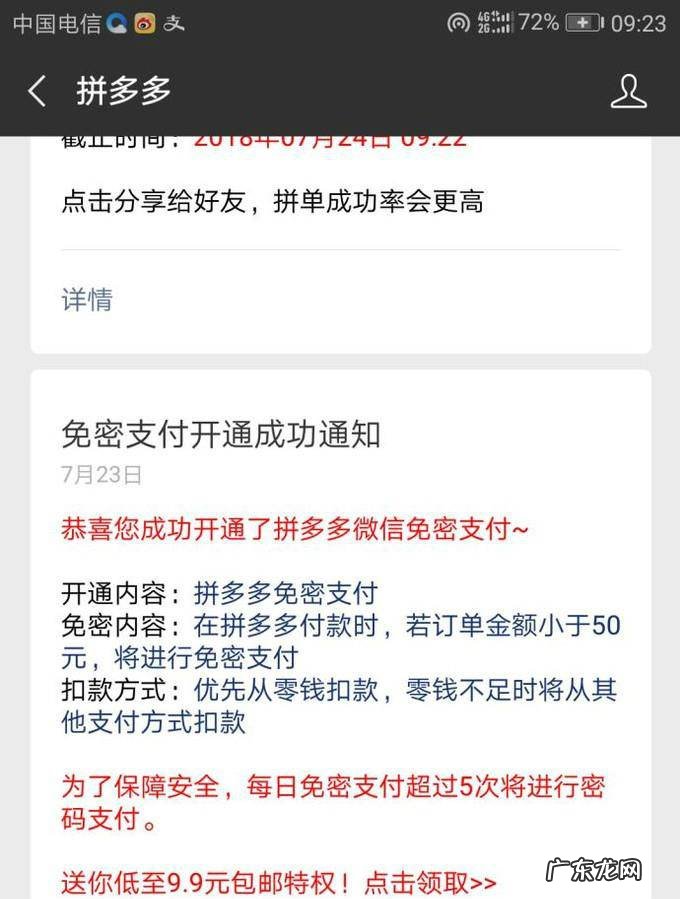
Task: Open the 拼多多 account profile icon
Action: tap(628, 91)
